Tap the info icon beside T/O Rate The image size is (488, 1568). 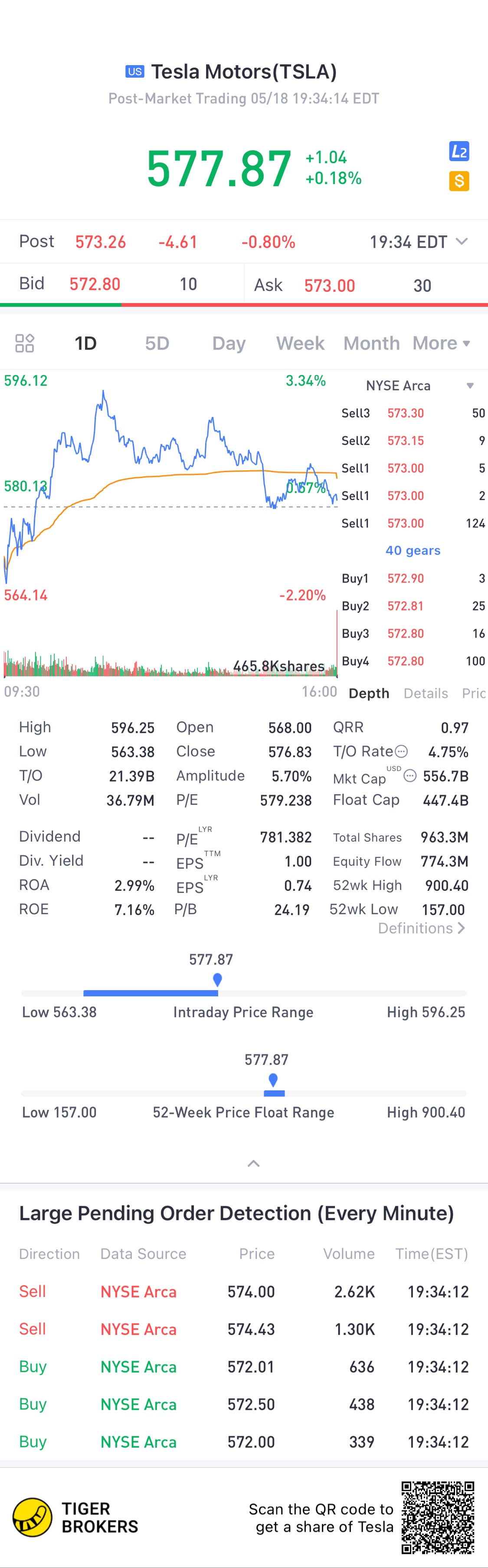(x=401, y=751)
